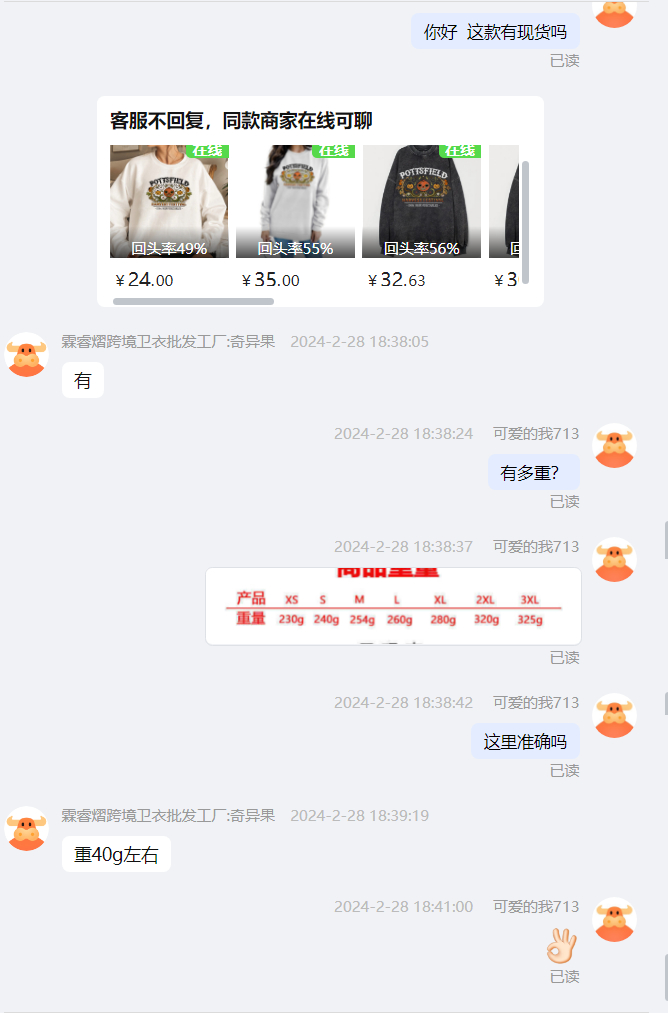Tap the horizontal scrollbar under product cards
The width and height of the screenshot is (668, 1013).
(x=193, y=301)
